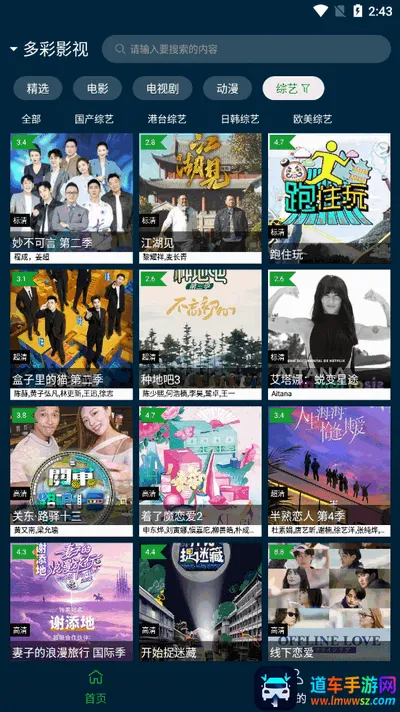Open the 多彩影视 source dropdown

(x=49, y=49)
